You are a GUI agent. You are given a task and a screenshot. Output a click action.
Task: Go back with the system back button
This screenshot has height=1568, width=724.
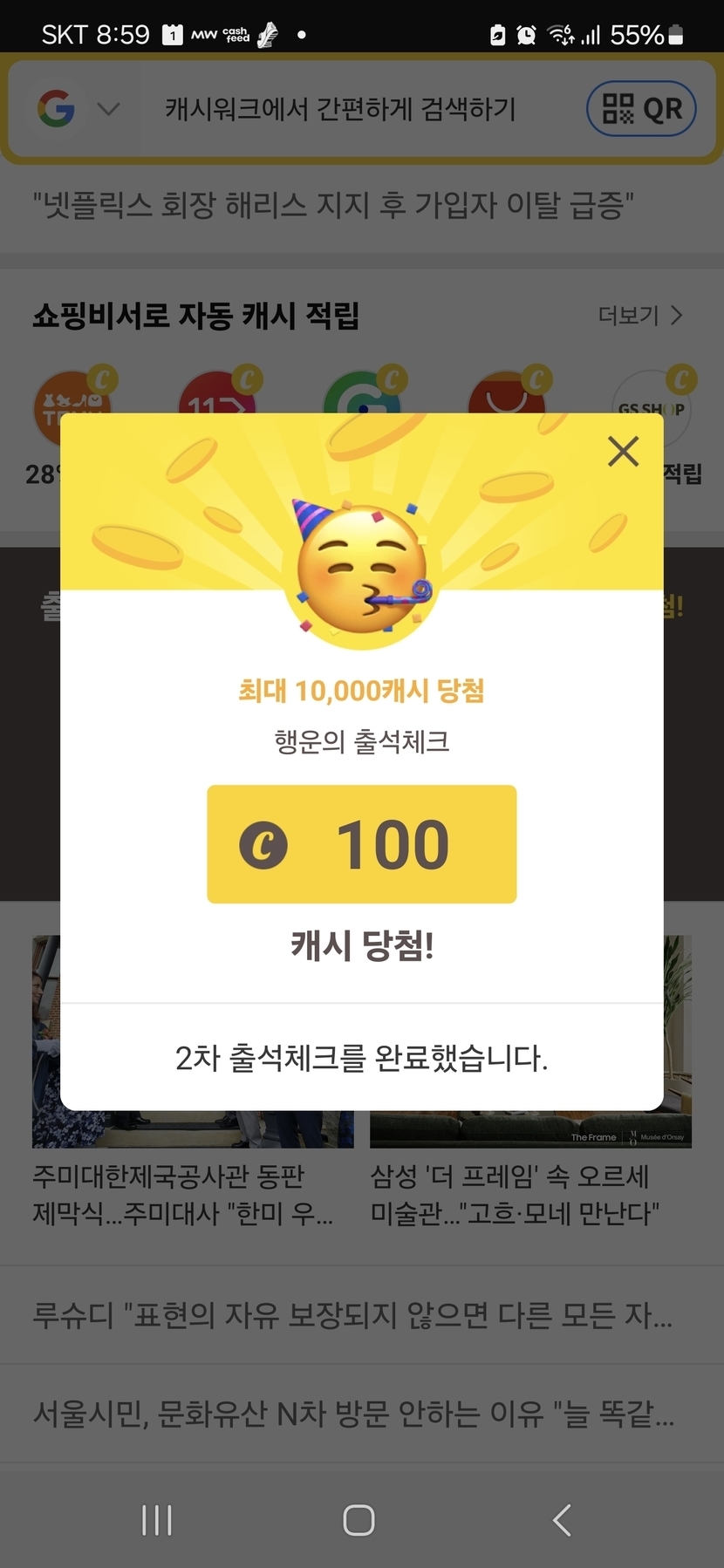coord(563,1520)
